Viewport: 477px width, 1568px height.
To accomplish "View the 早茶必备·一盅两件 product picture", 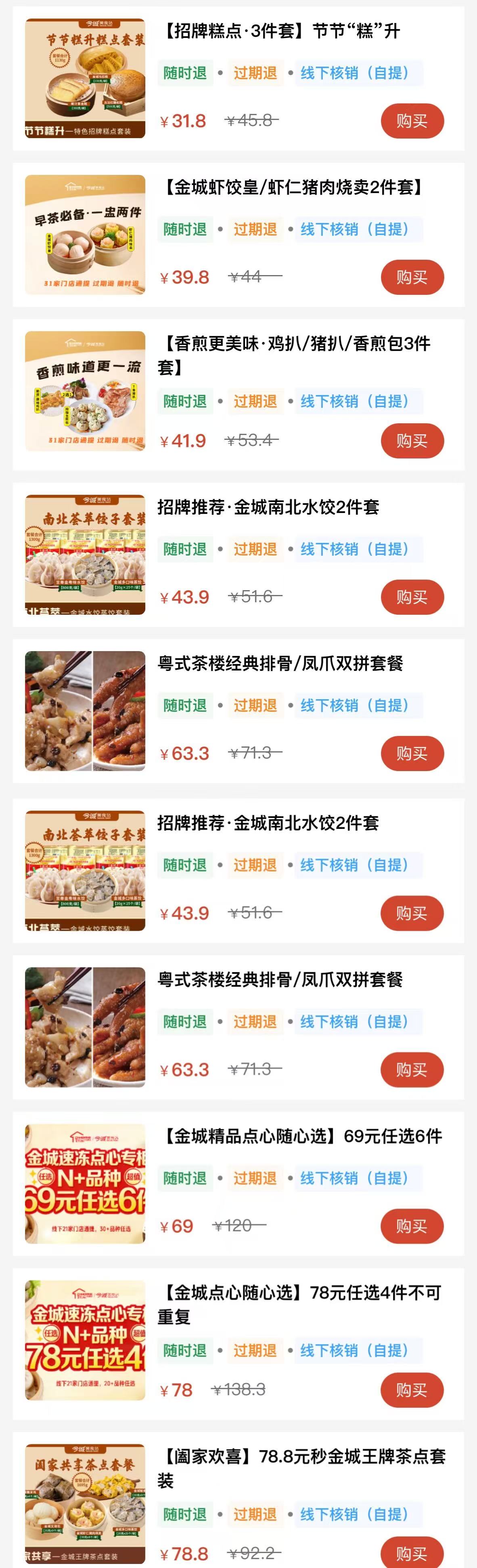I will (x=85, y=235).
